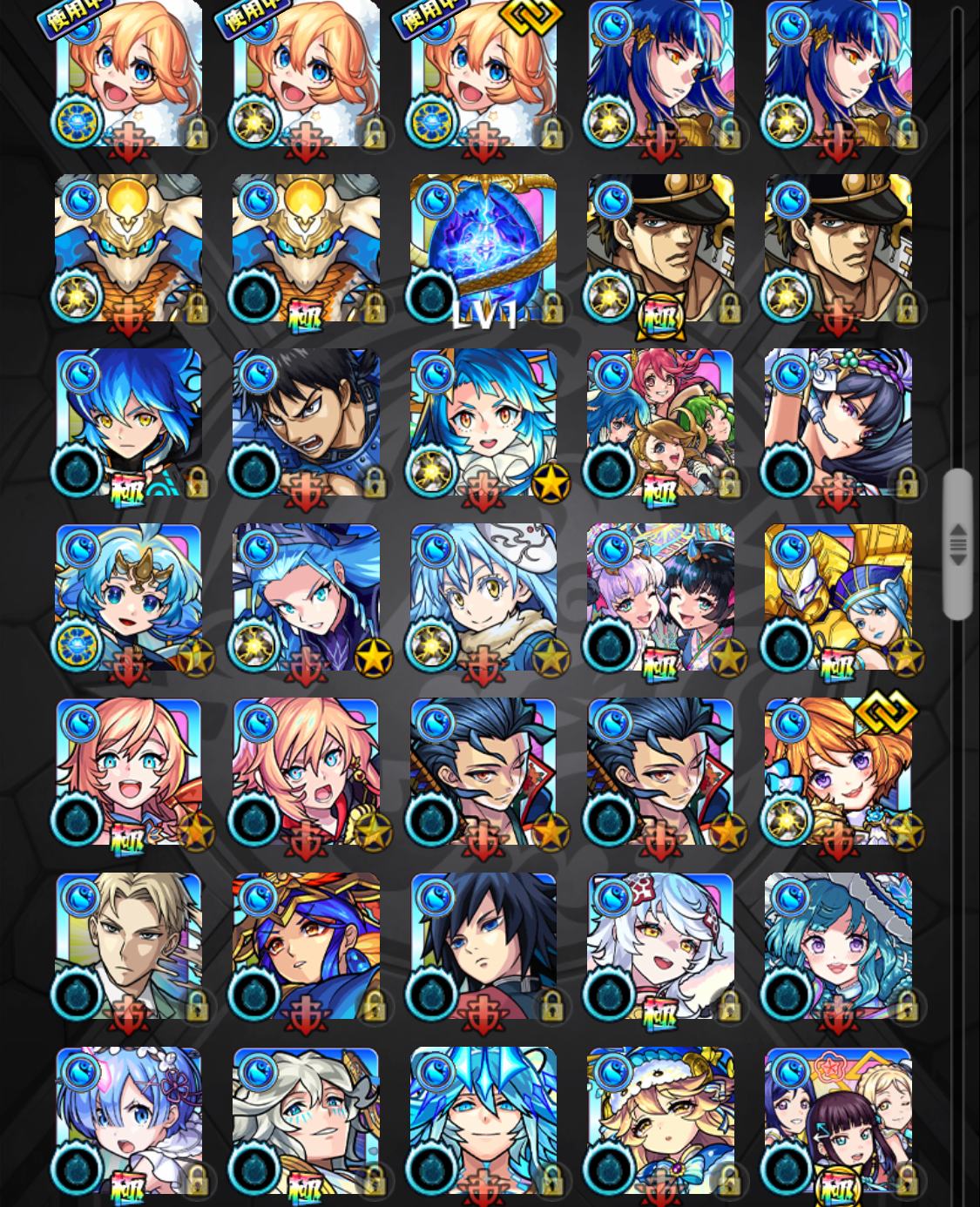Open the tile showing four idol girls together
The image size is (980, 1207).
pyautogui.click(x=660, y=423)
